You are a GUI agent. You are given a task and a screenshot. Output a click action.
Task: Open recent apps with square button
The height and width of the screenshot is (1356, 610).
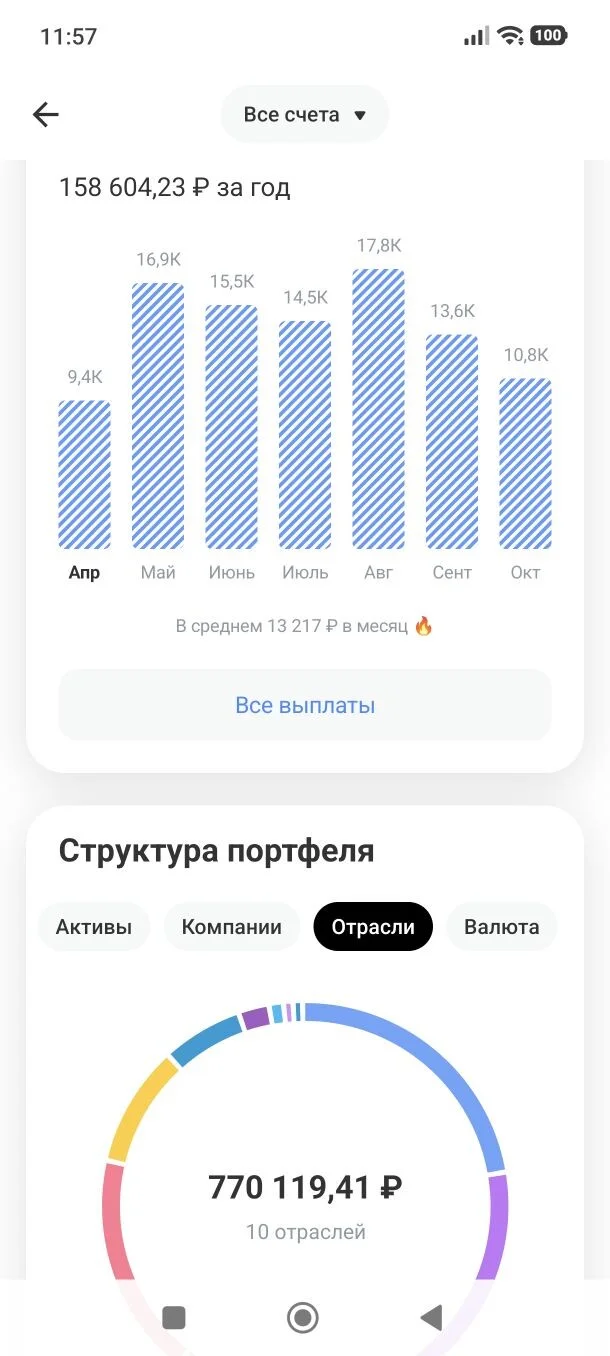click(174, 1318)
